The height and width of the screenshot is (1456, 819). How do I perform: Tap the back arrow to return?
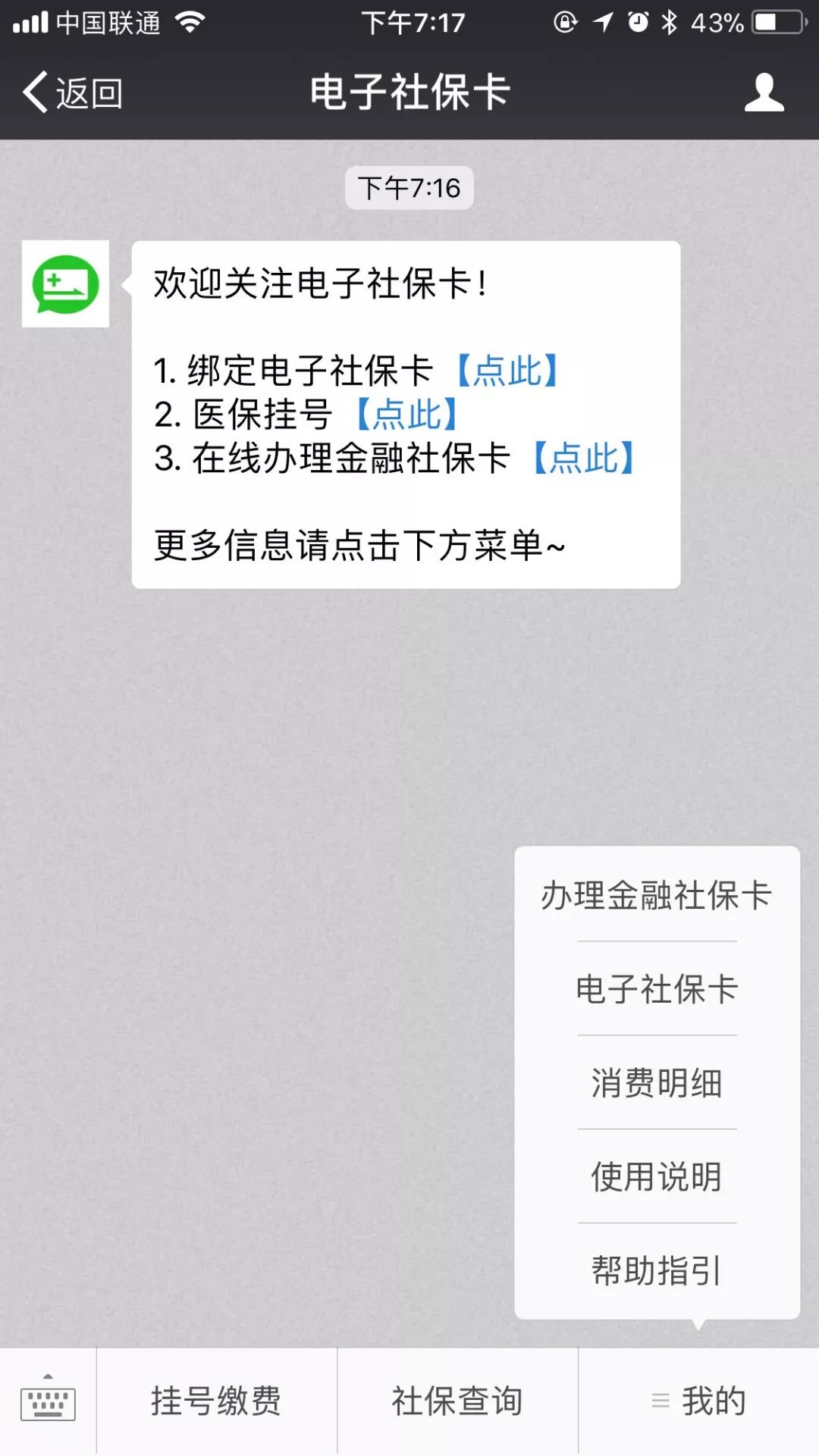tap(34, 93)
